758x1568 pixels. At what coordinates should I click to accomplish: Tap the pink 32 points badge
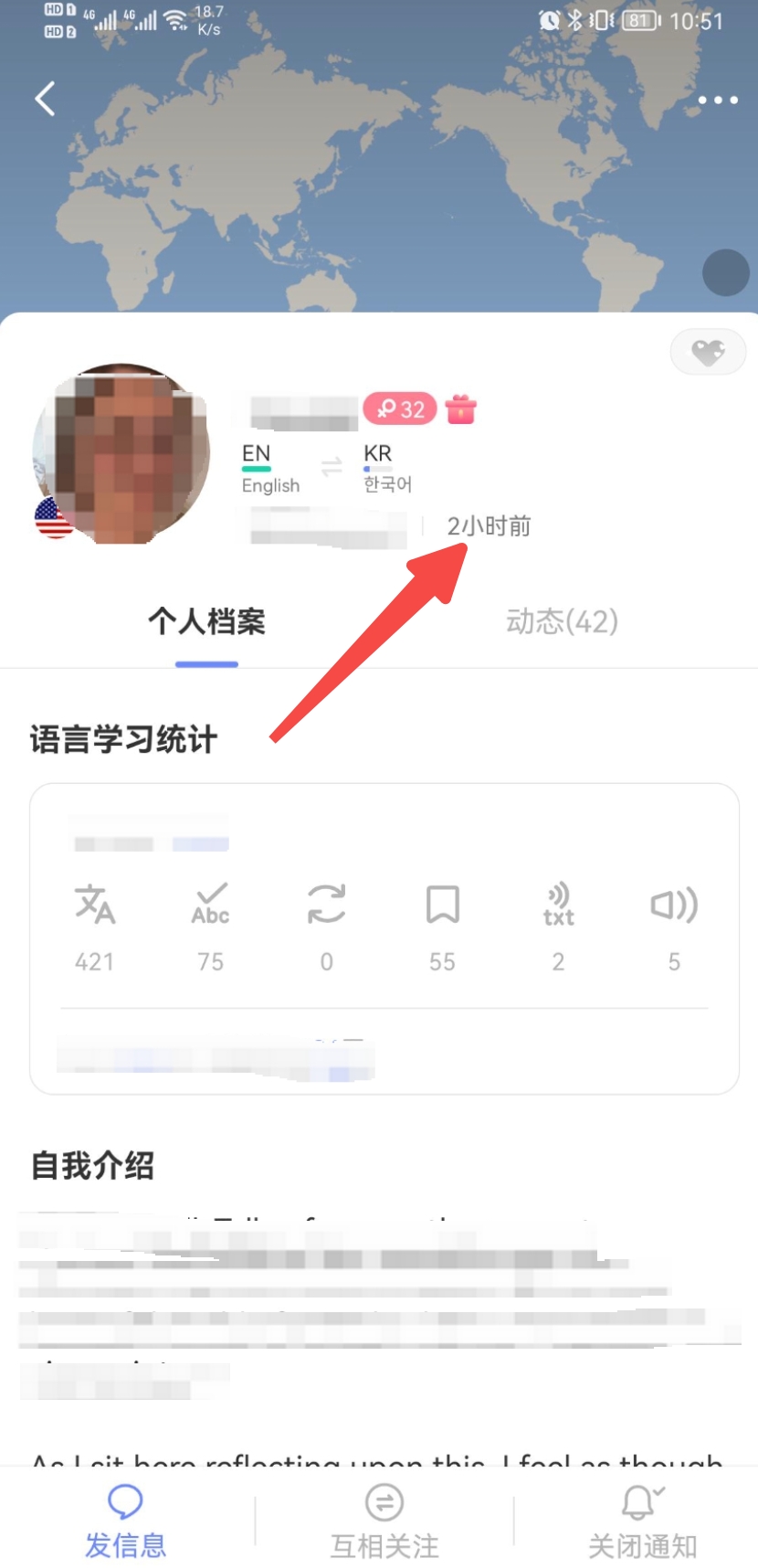click(x=400, y=409)
